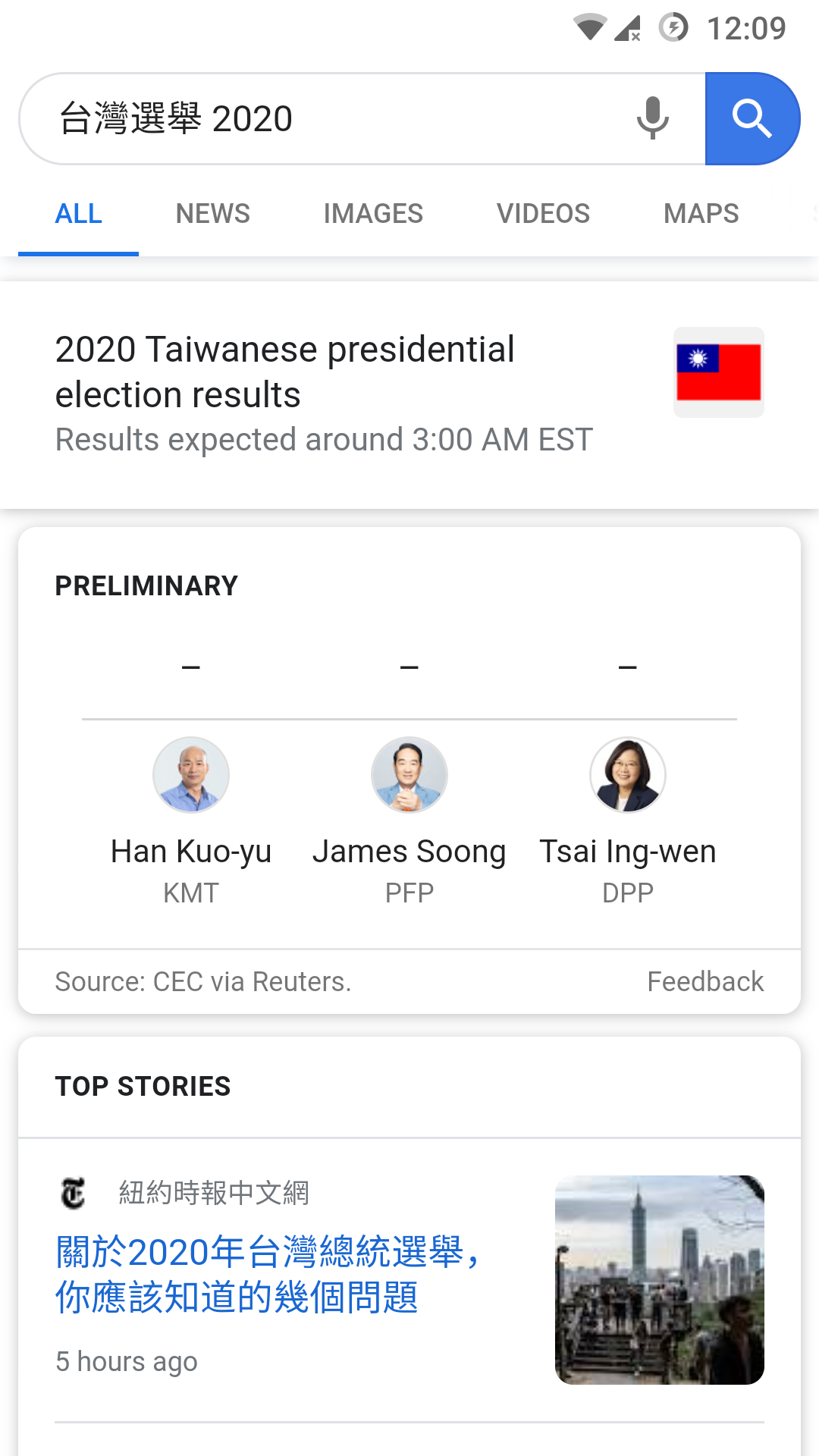Viewport: 819px width, 1456px height.
Task: Switch to the Maps tab
Action: [701, 214]
